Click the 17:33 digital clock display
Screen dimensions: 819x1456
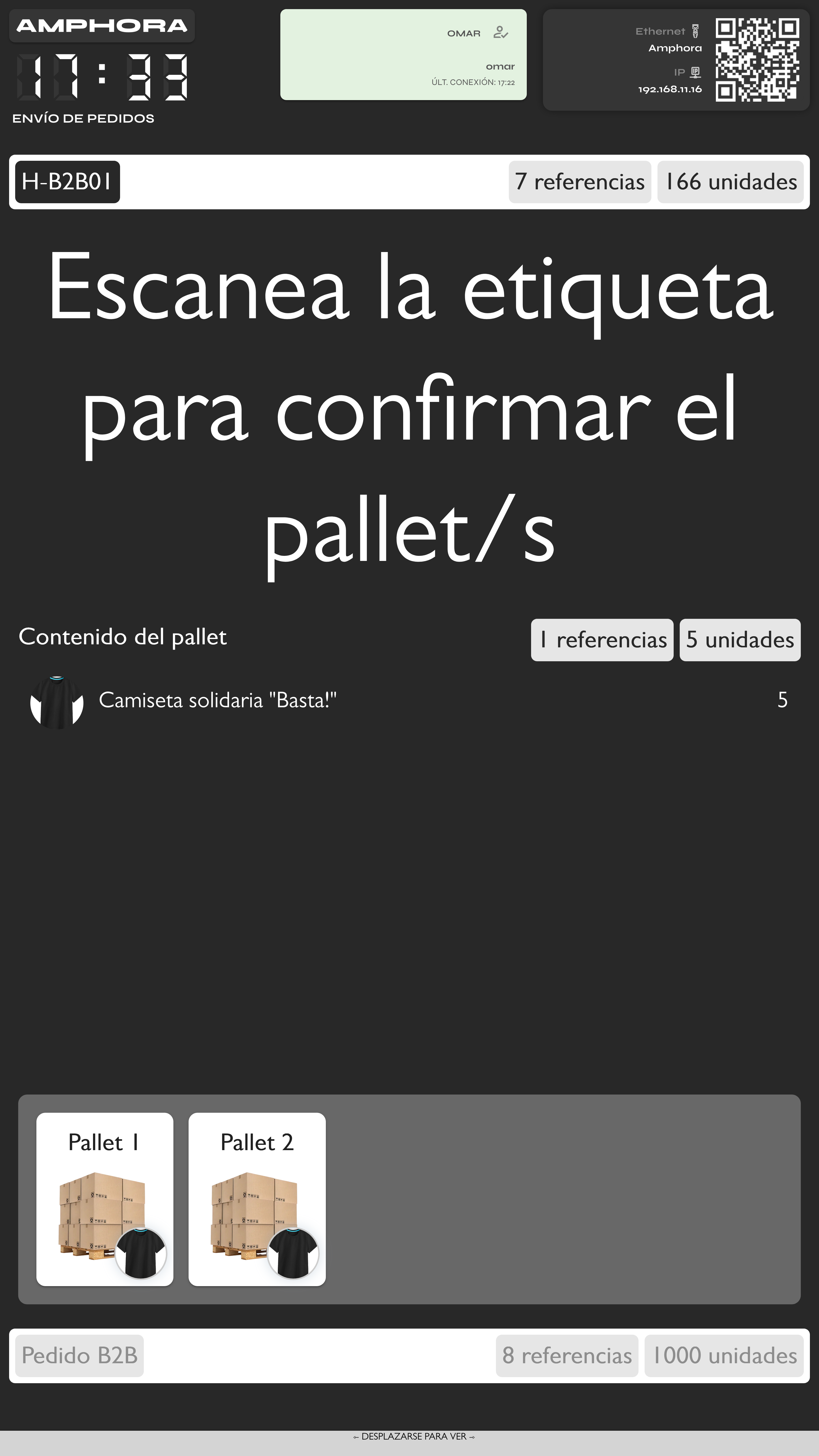101,76
